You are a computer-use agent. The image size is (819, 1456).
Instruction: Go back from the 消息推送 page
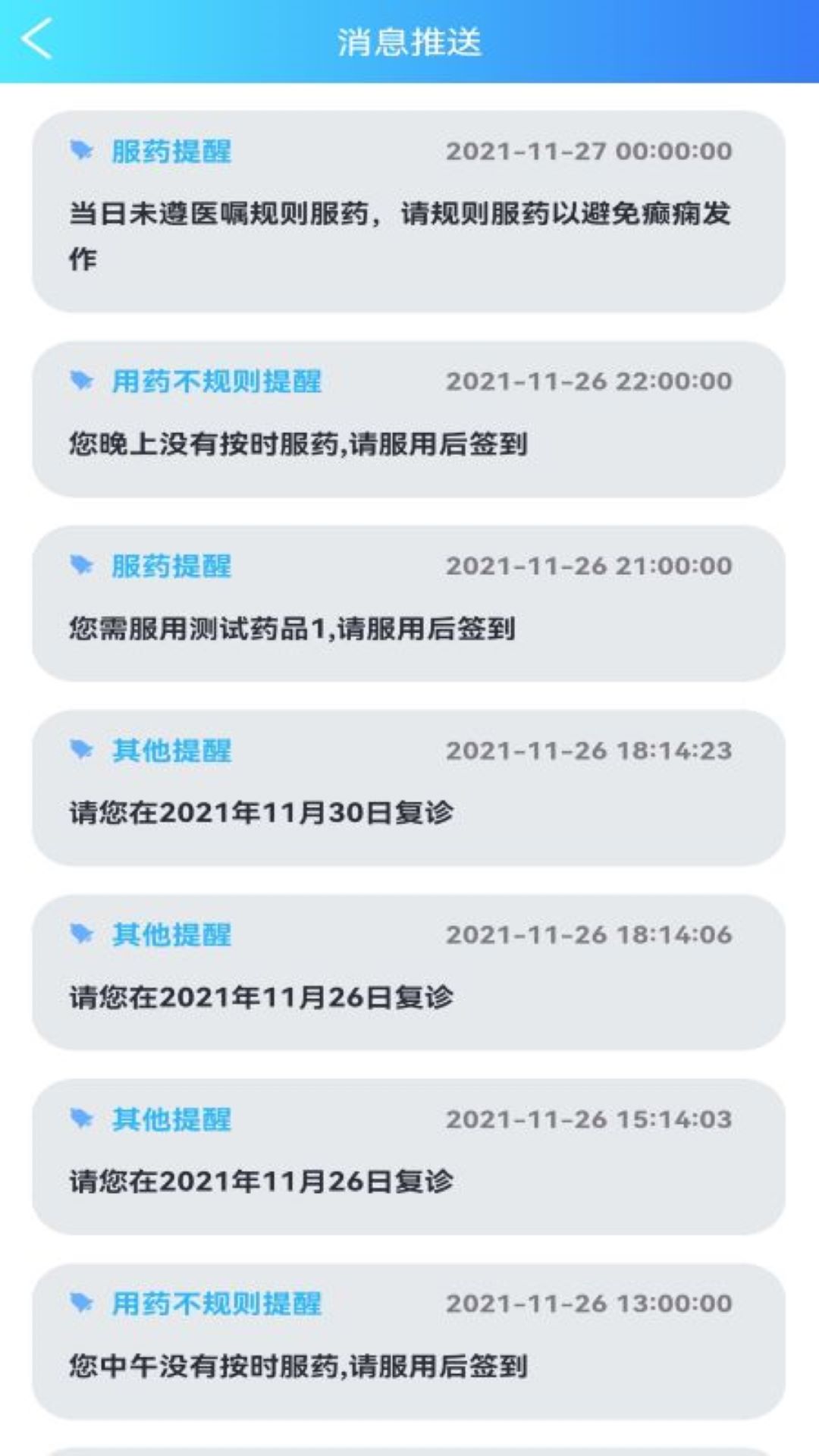[36, 39]
